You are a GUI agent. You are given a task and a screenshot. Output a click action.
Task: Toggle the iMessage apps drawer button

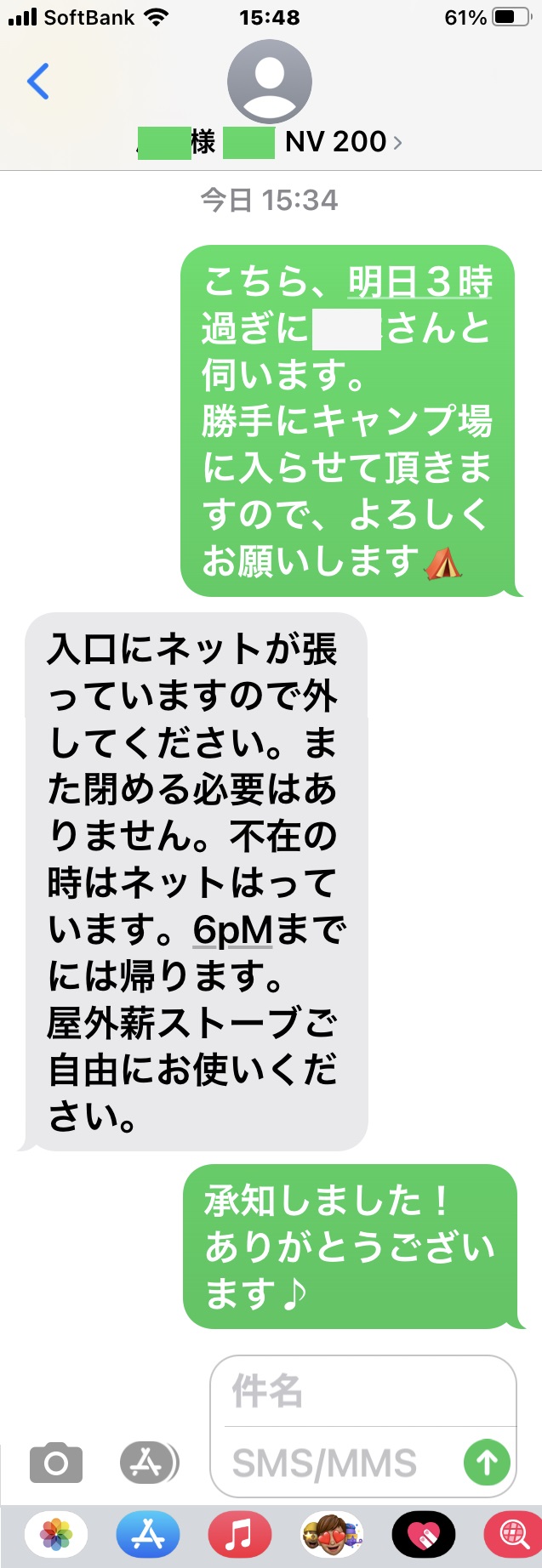[x=149, y=1463]
